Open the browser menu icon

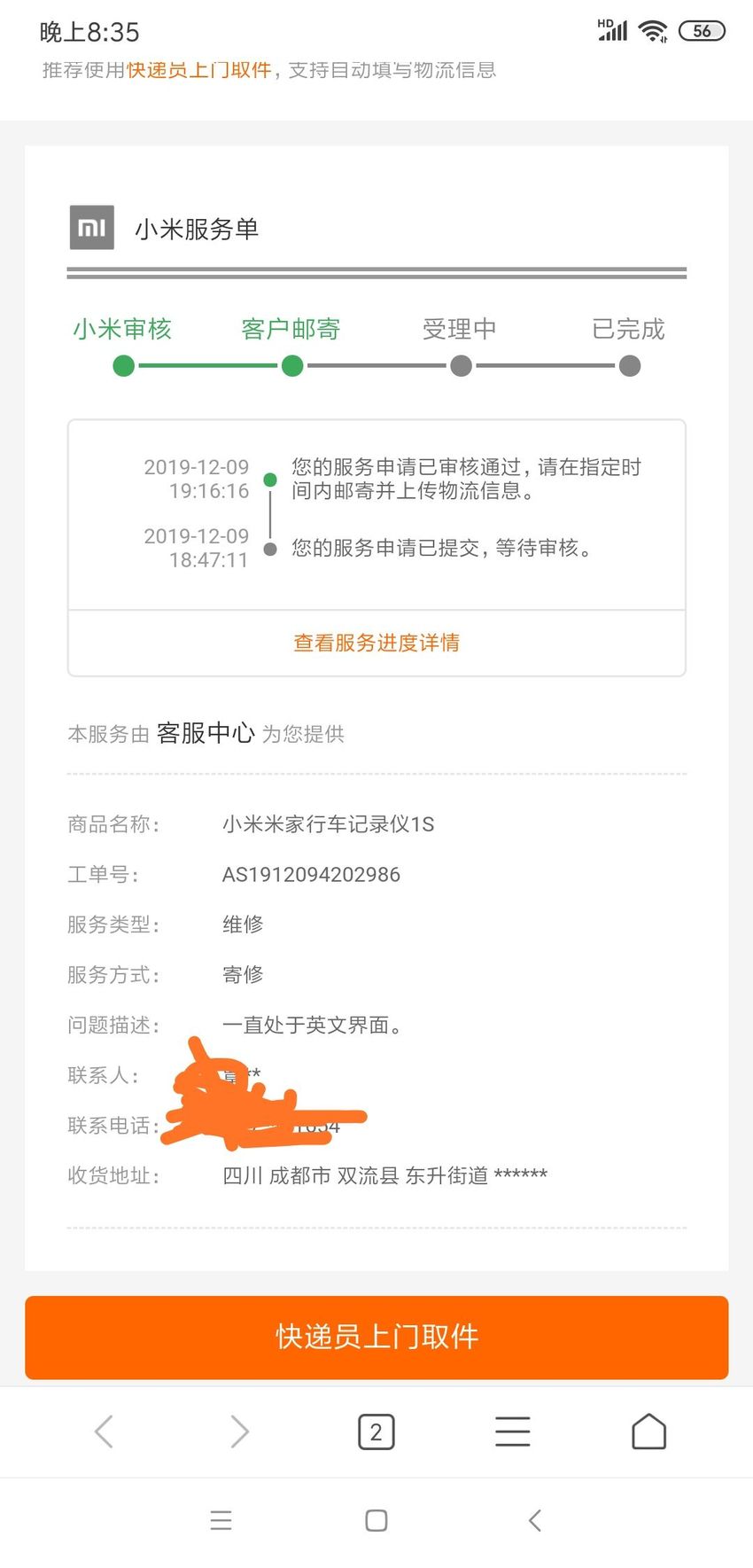click(512, 1431)
